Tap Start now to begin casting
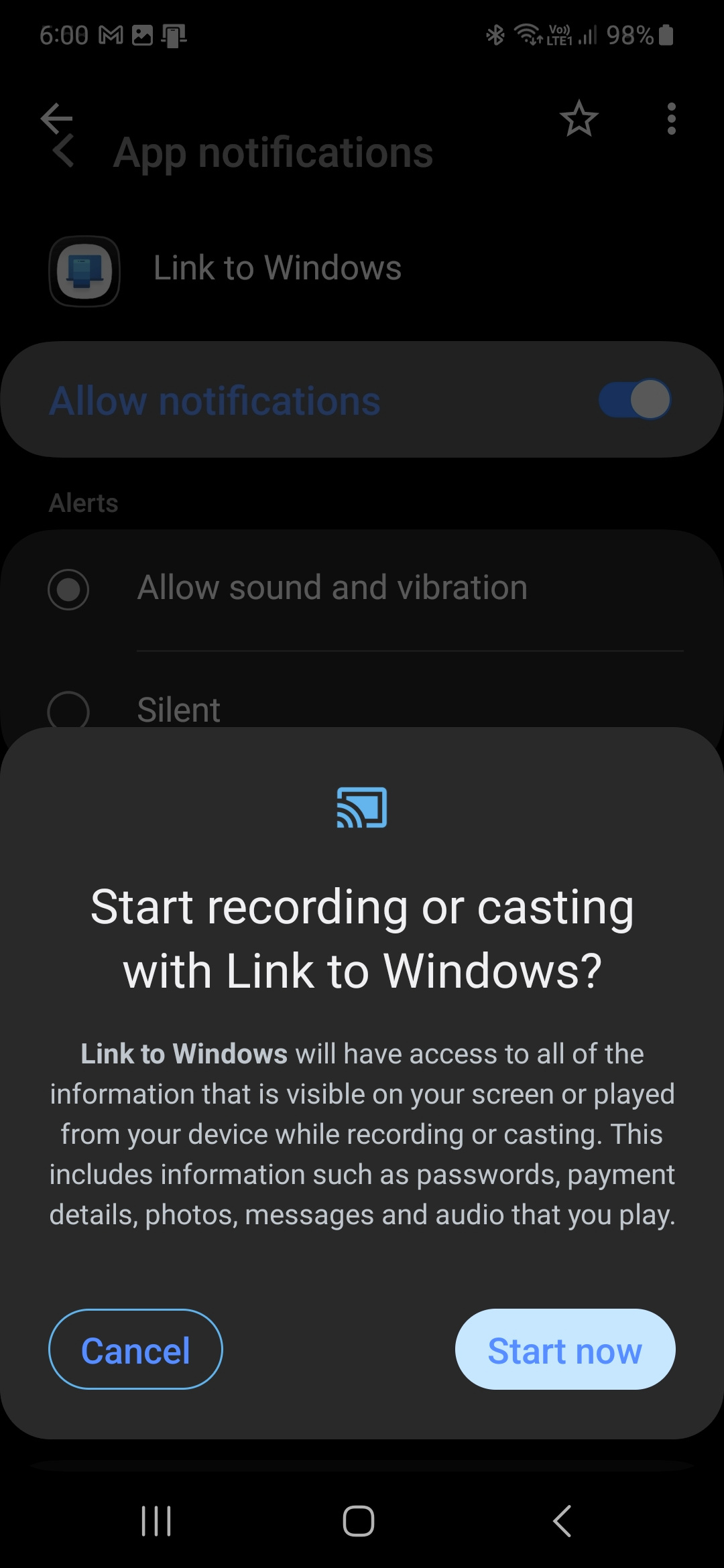Viewport: 724px width, 1568px height. pos(564,1350)
